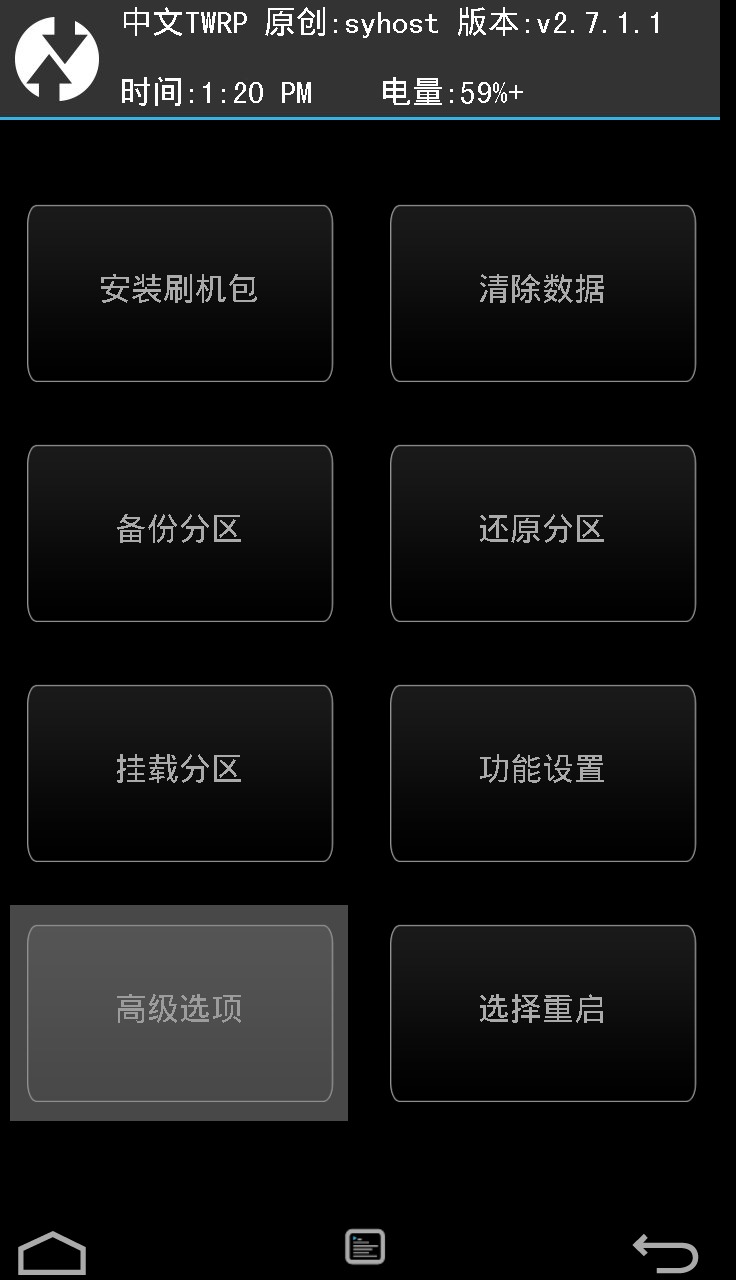Screen dimensions: 736x1280
Task: Tap the back arrow in the bottom bar
Action: pos(665,1253)
